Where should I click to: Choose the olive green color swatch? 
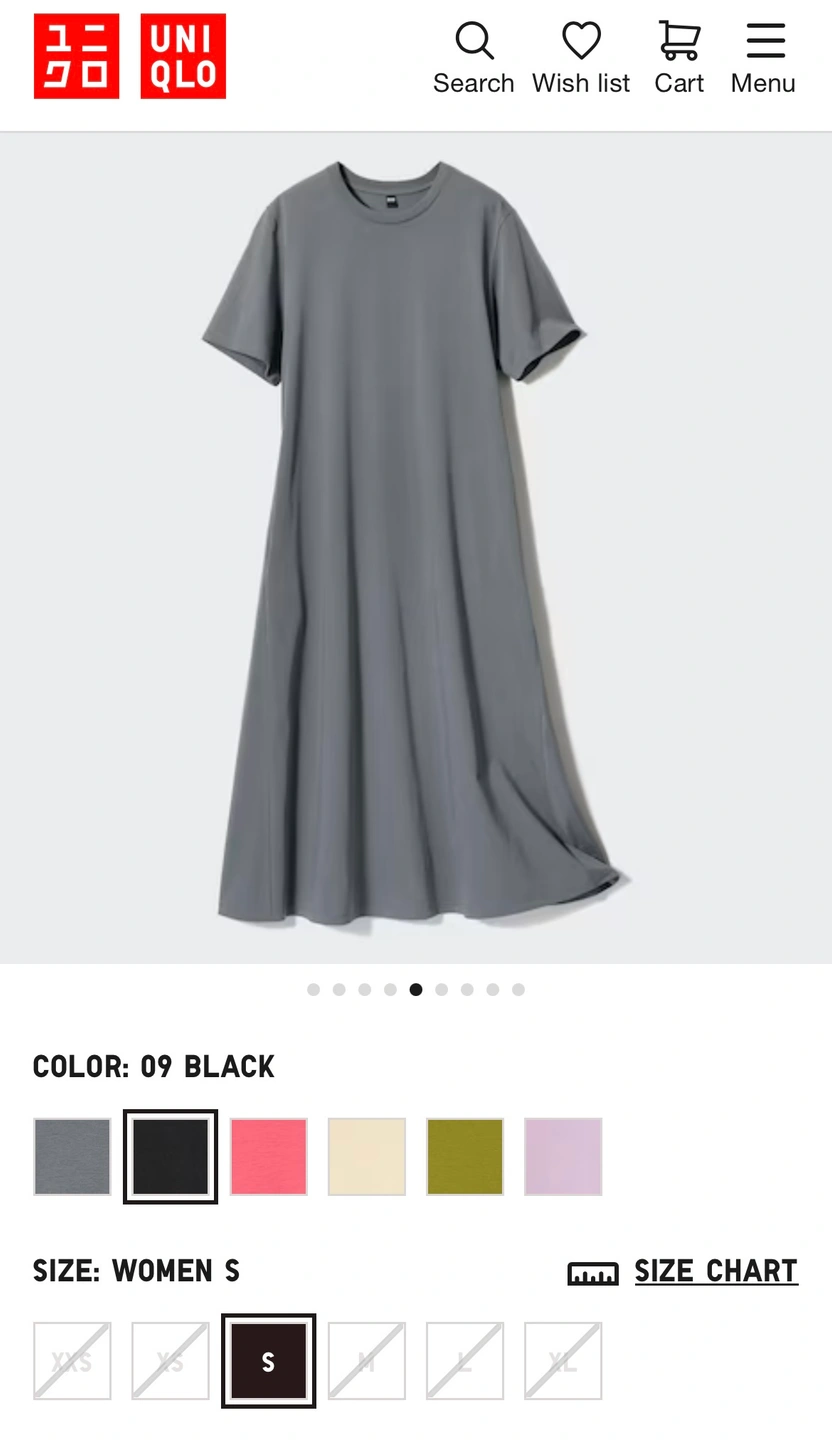click(465, 1157)
